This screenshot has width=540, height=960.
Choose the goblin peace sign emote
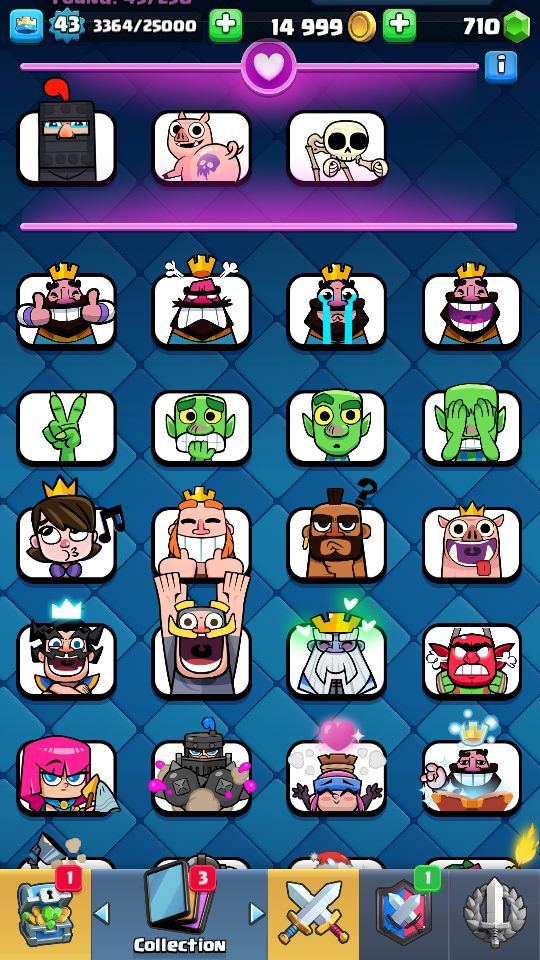click(x=67, y=427)
